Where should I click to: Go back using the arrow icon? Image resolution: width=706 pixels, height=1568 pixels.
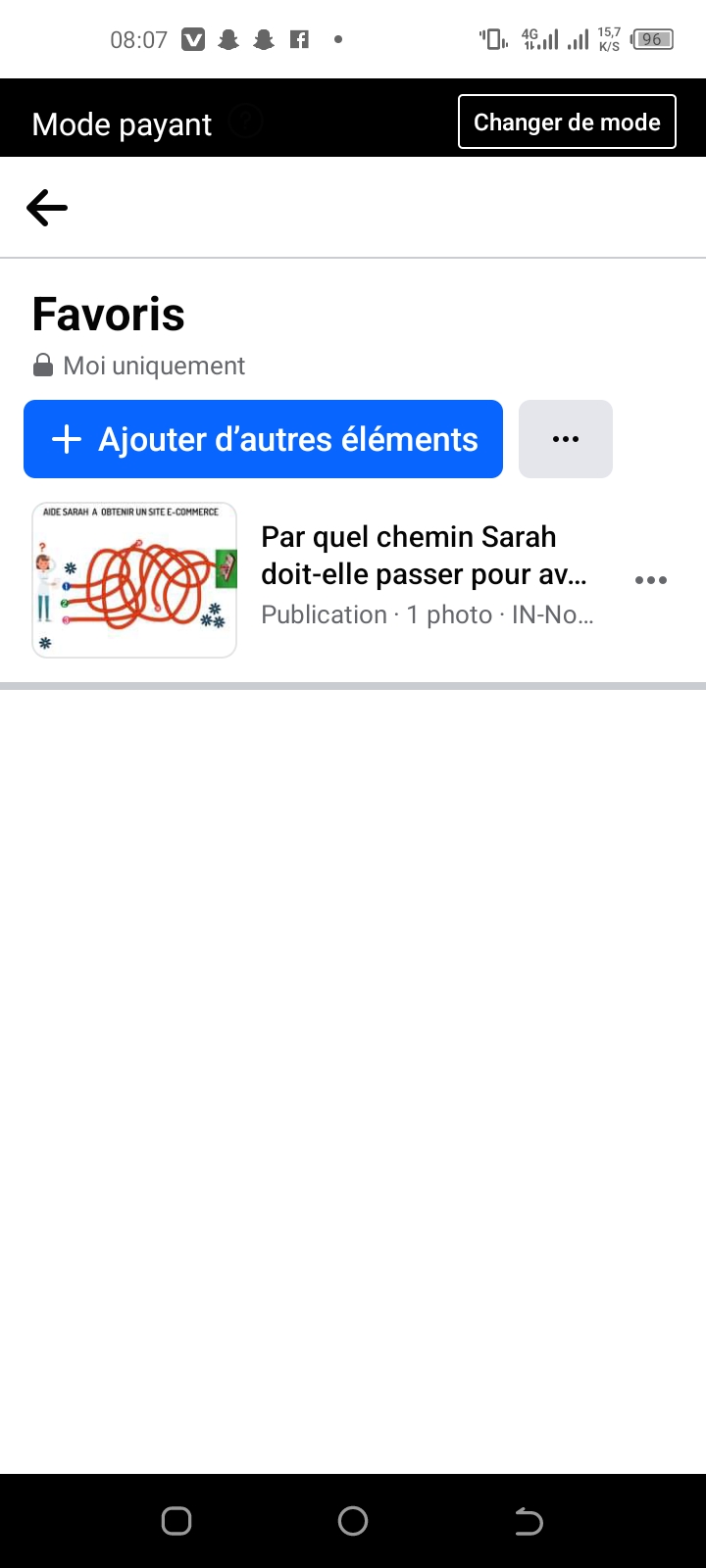[47, 208]
